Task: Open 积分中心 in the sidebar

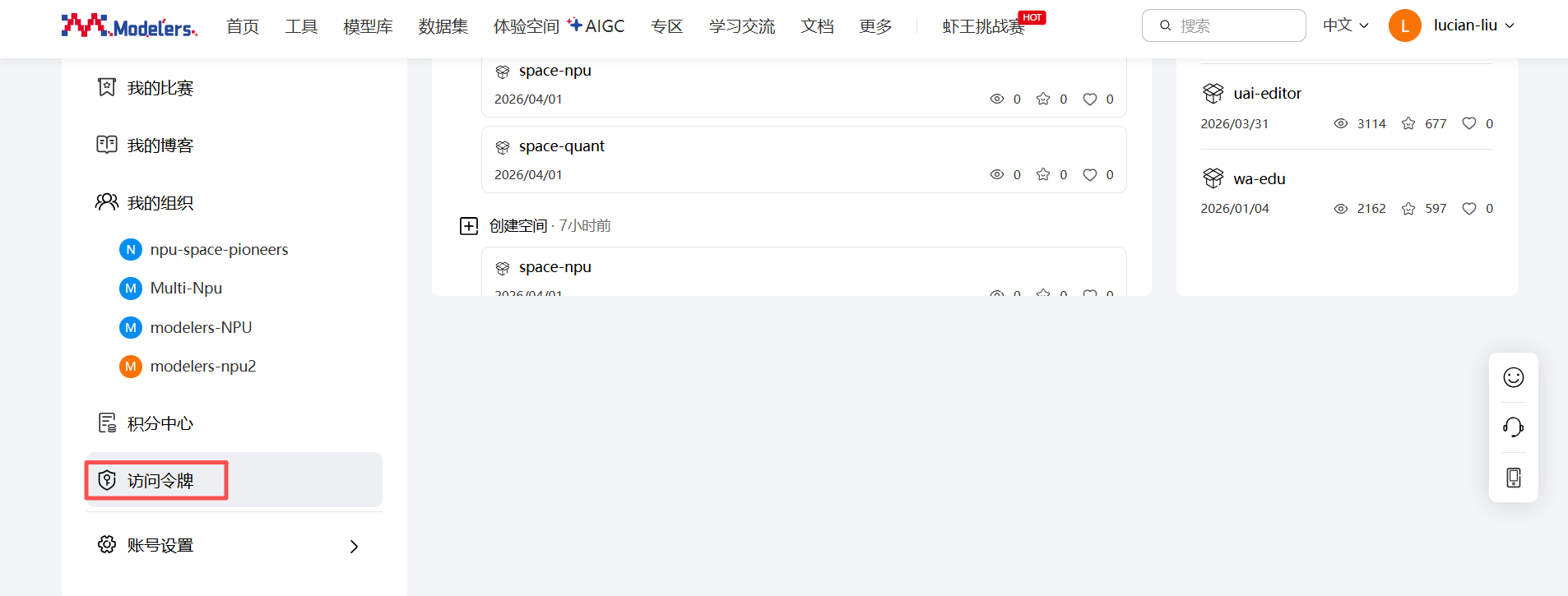Action: [x=160, y=423]
